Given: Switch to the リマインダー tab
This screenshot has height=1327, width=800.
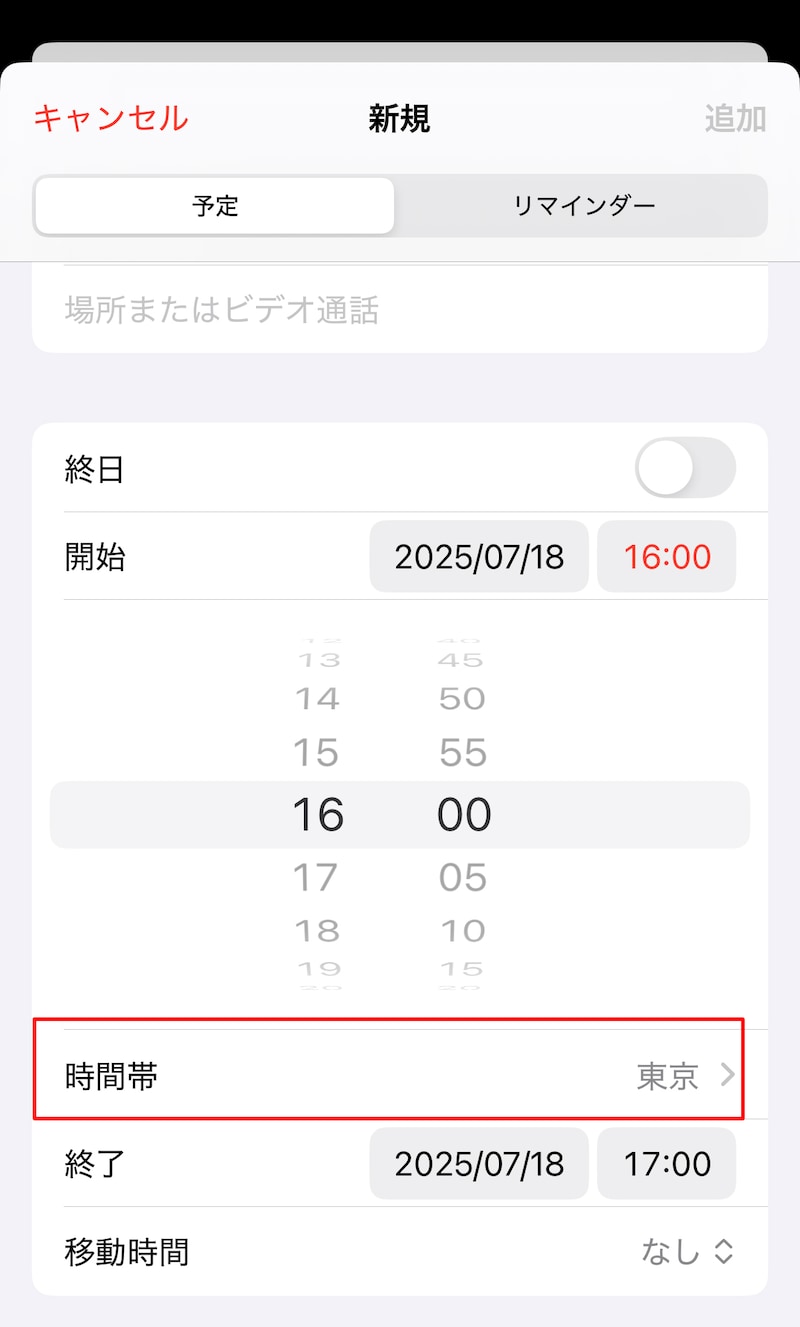Looking at the screenshot, I should [583, 206].
